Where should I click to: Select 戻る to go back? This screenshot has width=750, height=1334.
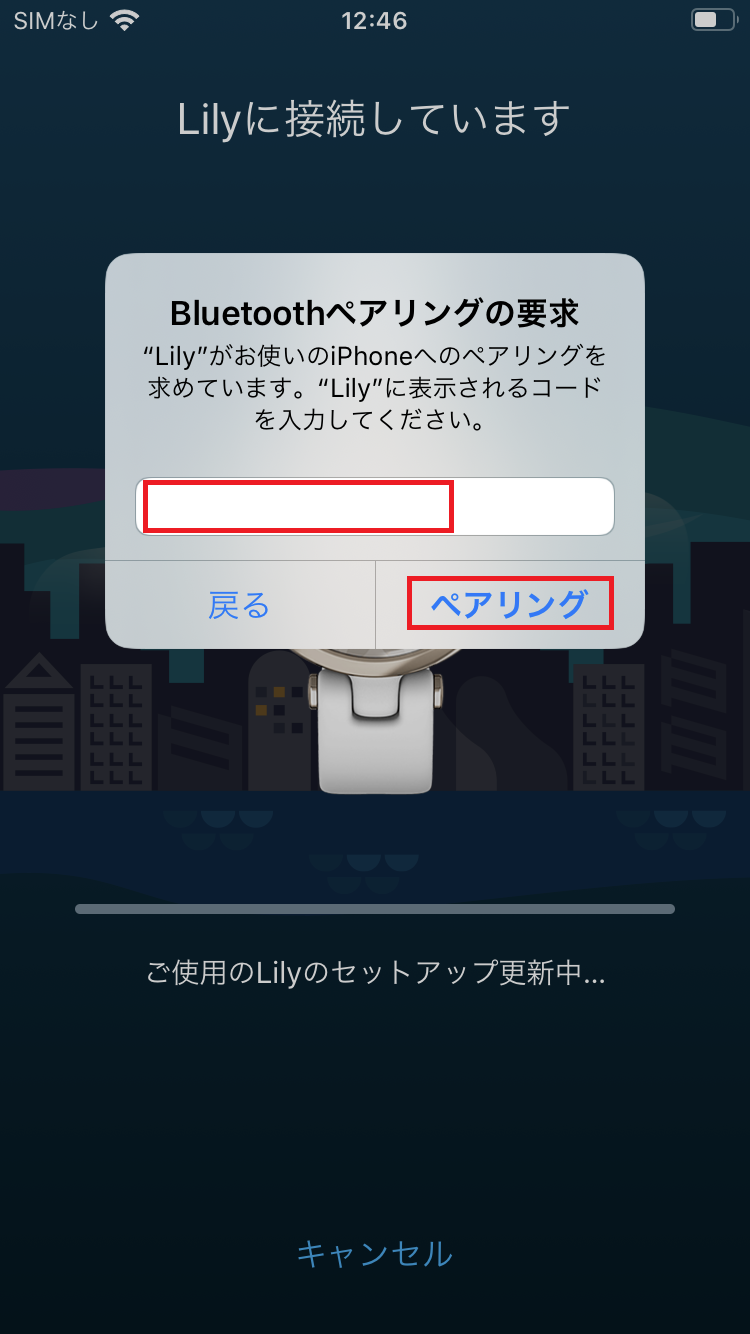[x=240, y=605]
